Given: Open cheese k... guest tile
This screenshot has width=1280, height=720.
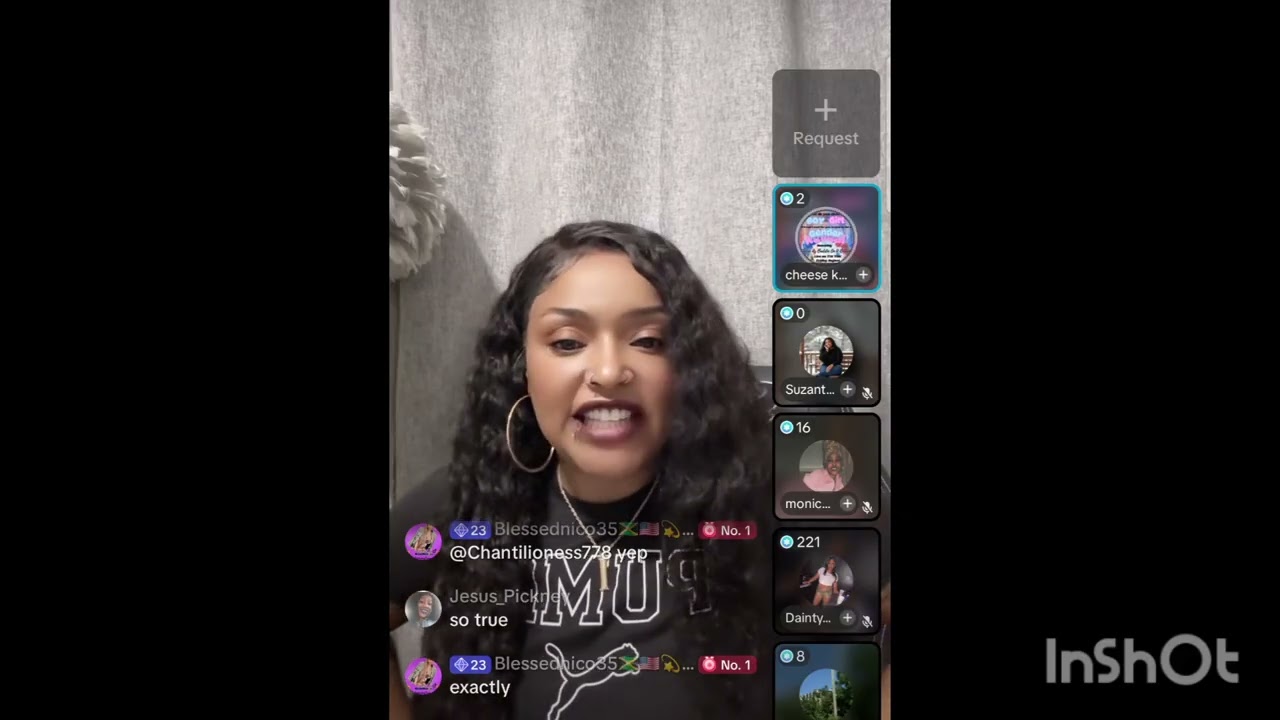Looking at the screenshot, I should tap(826, 235).
